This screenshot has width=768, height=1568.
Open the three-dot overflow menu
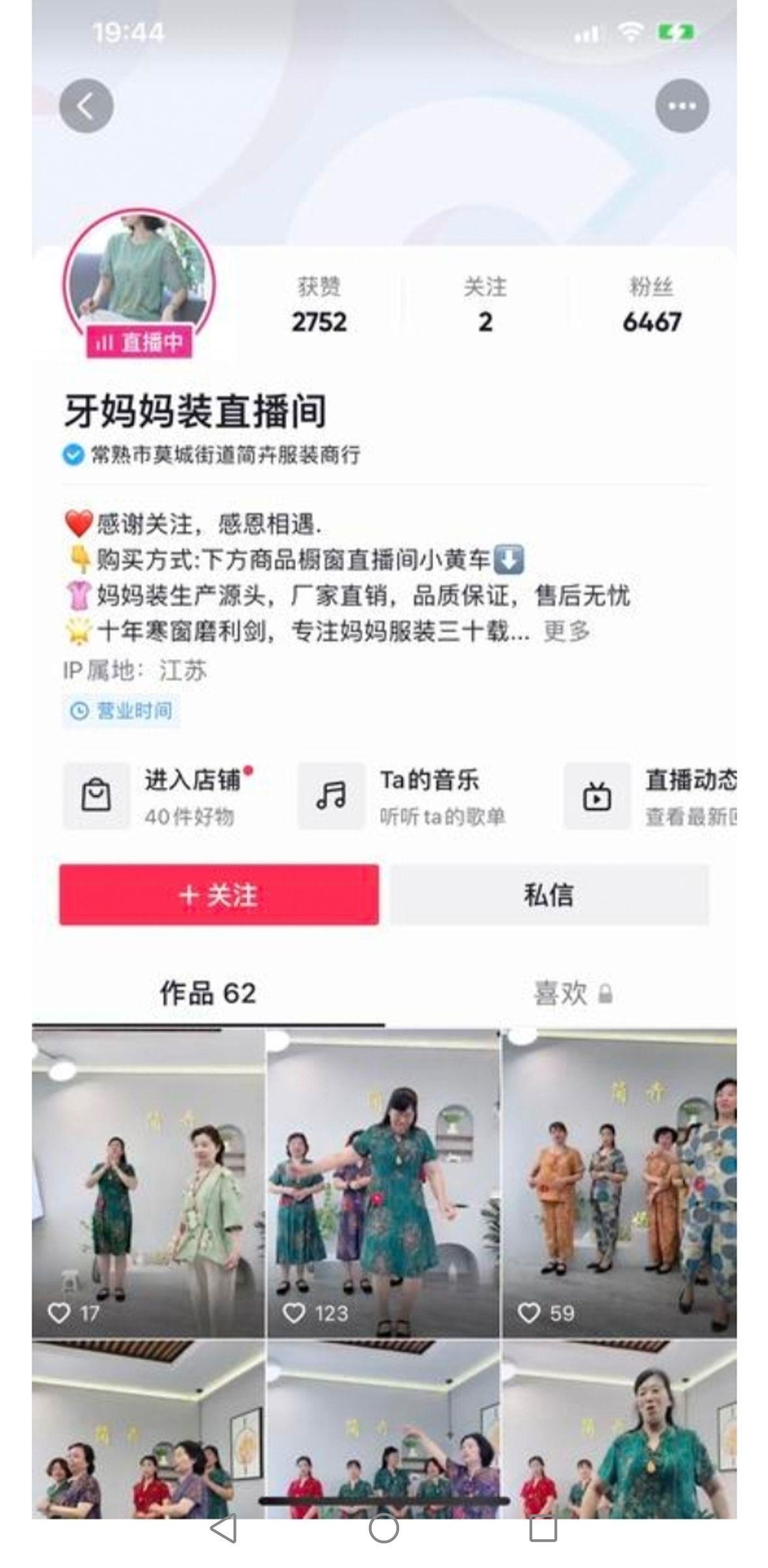click(682, 106)
